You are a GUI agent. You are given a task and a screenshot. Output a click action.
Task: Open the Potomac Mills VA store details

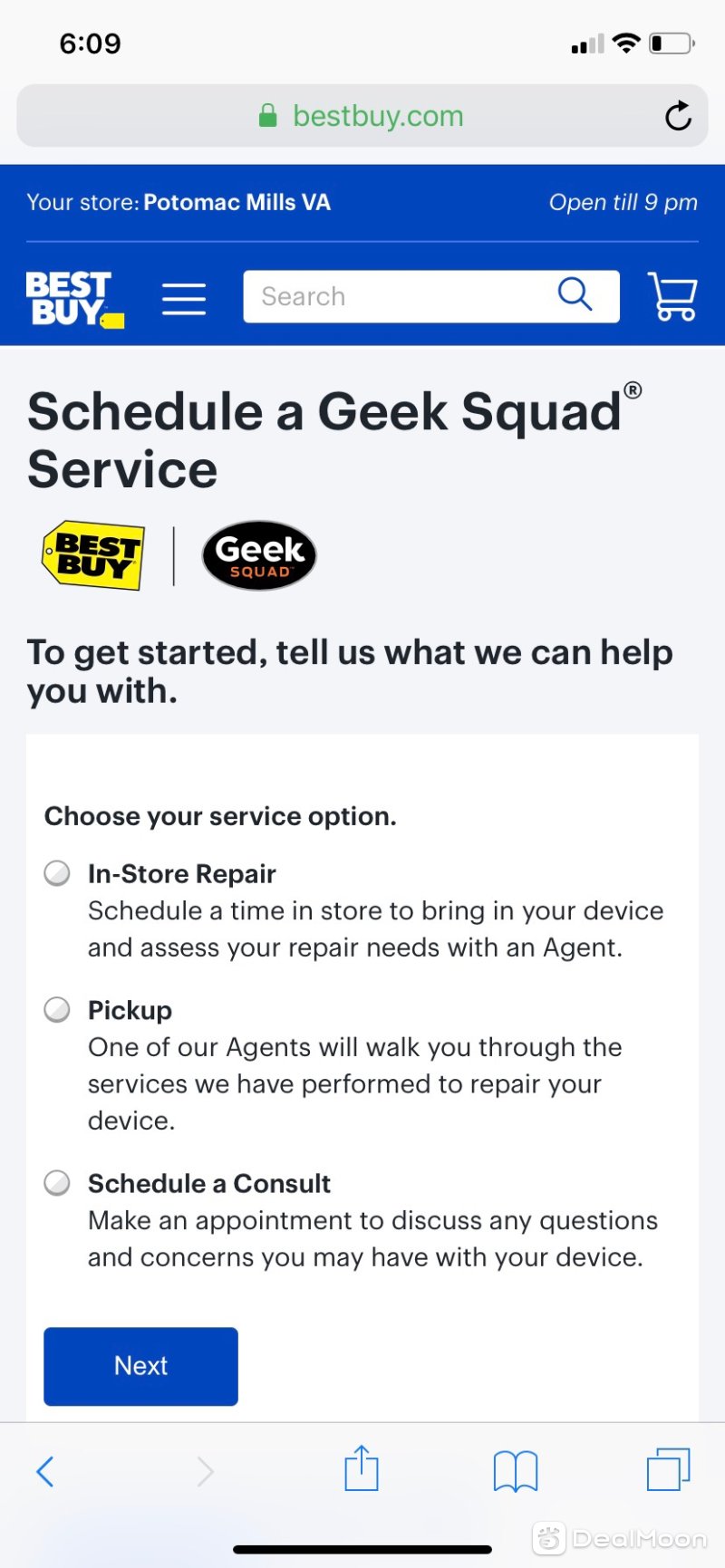[x=237, y=202]
